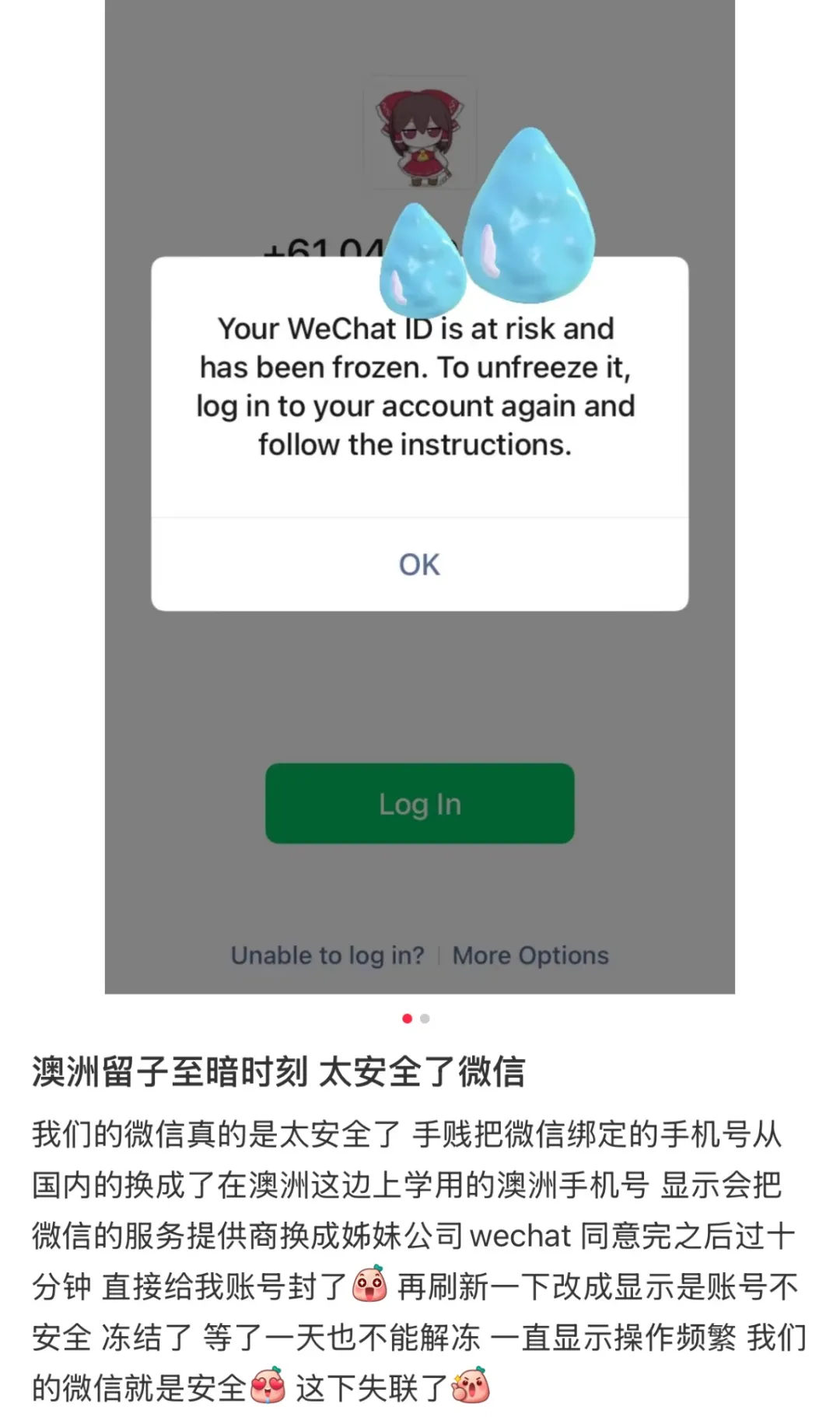
Task: Open More Options on the login screen
Action: point(530,956)
